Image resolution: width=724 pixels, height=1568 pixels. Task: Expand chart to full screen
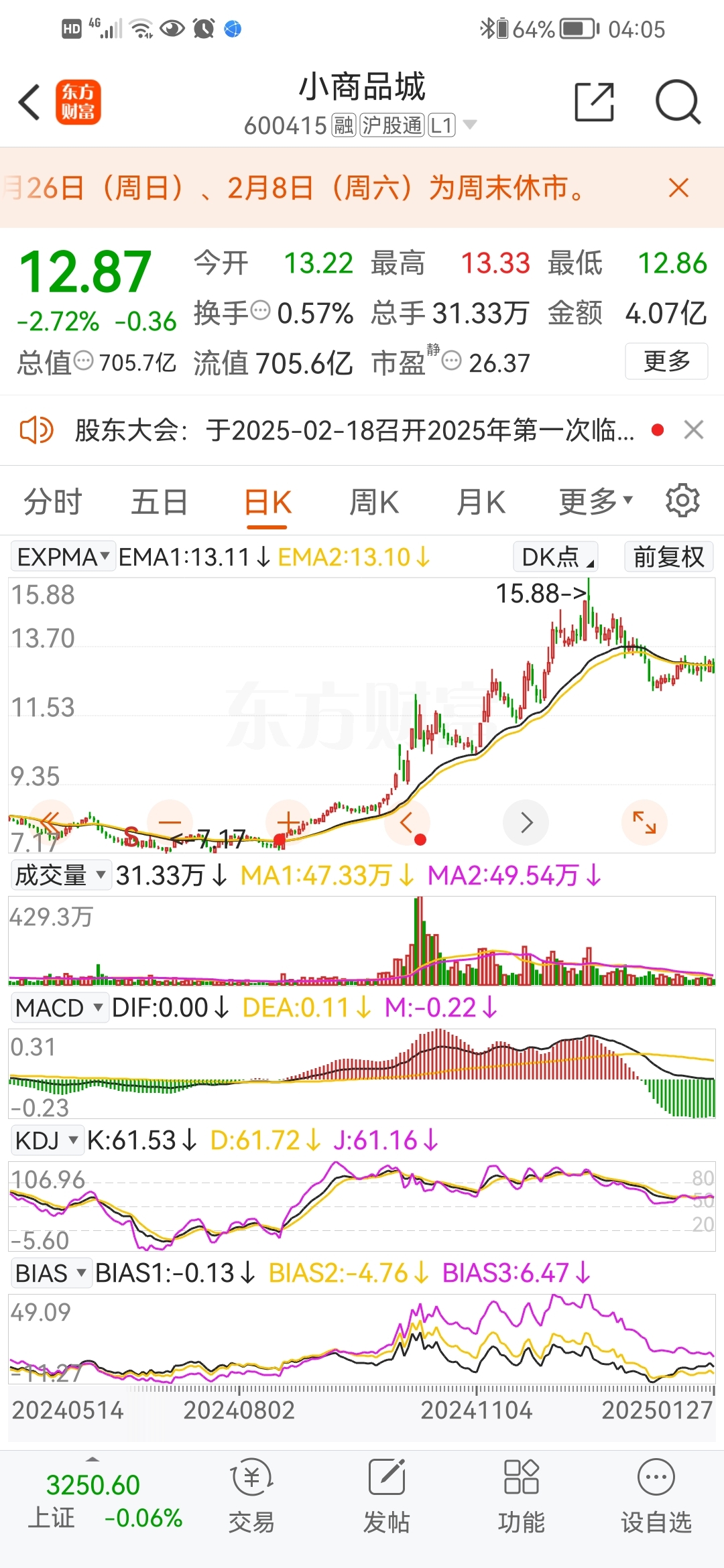pyautogui.click(x=644, y=822)
